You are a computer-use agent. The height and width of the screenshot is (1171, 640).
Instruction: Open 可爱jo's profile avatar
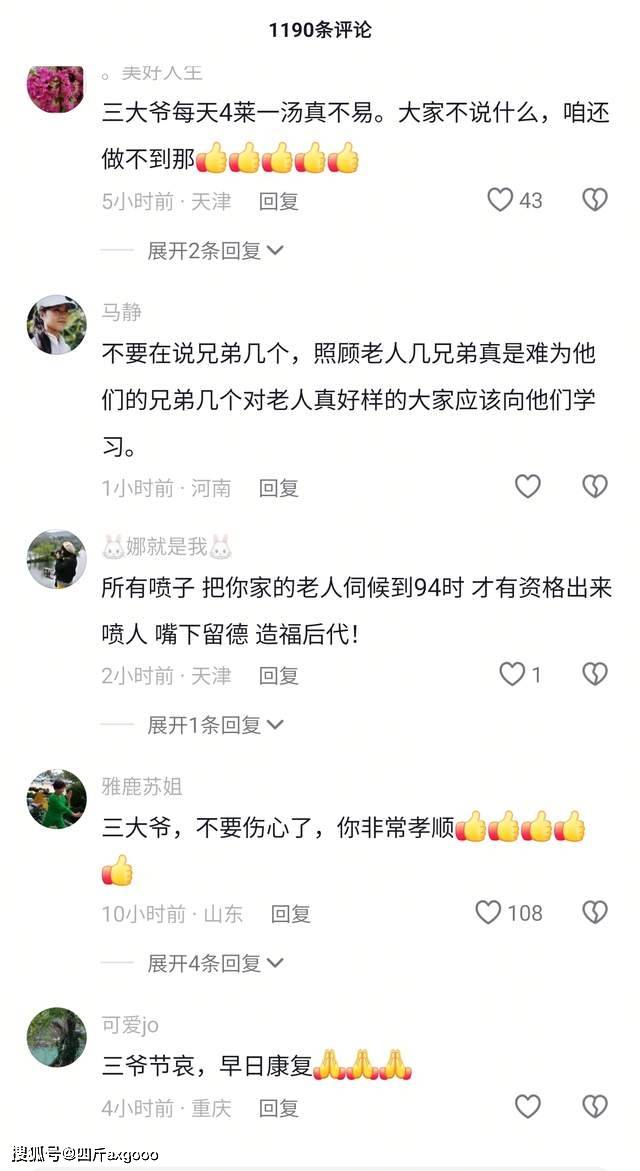click(x=56, y=1037)
